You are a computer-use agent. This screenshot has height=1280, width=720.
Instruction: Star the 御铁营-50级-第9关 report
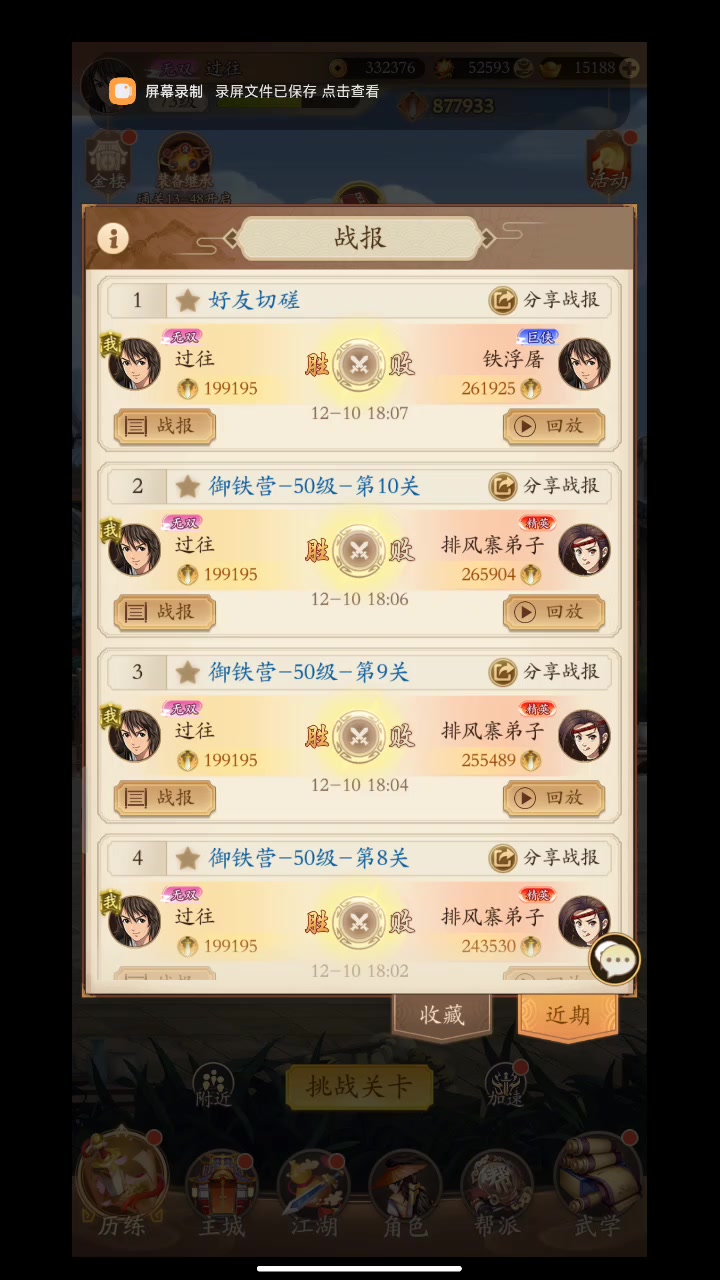[x=187, y=672]
